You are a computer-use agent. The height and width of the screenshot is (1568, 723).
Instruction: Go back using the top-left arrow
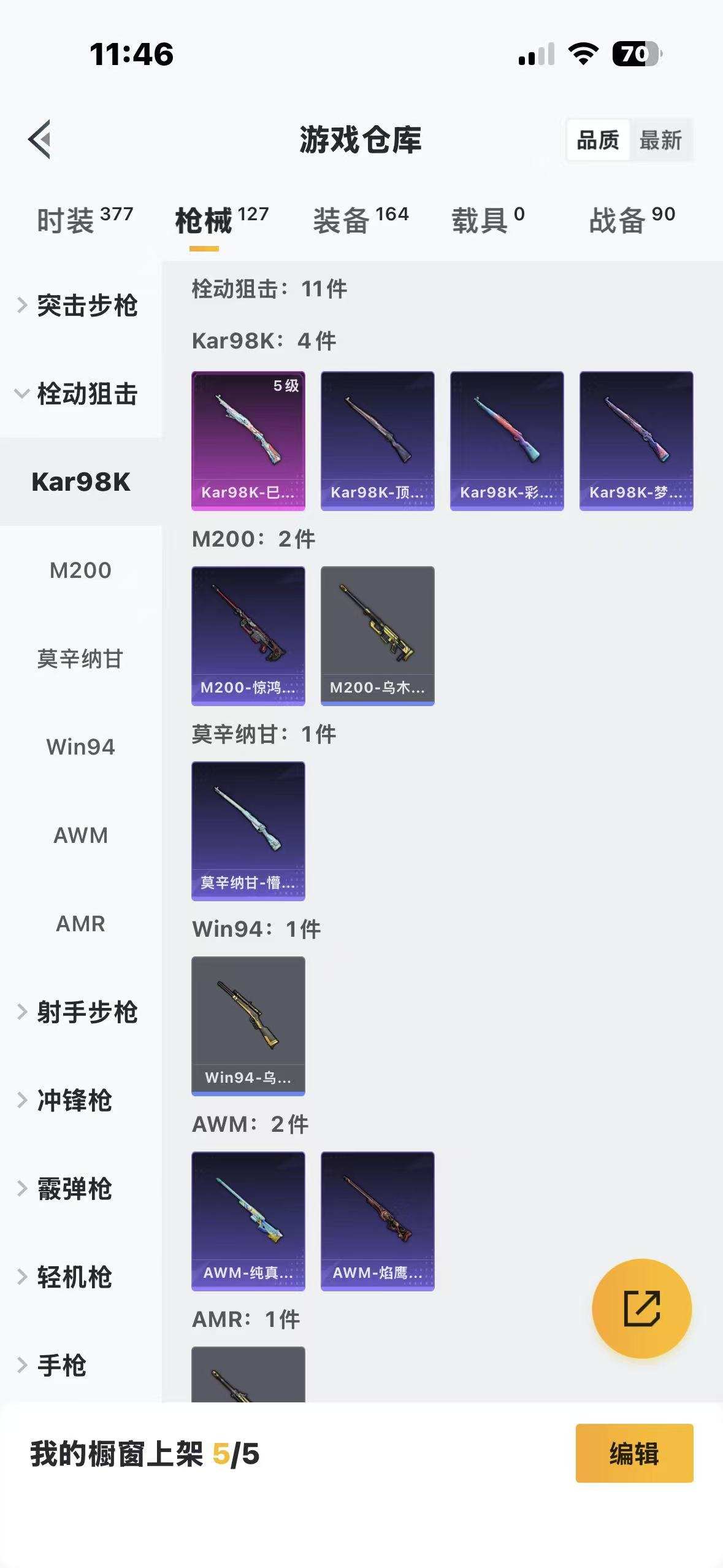pyautogui.click(x=40, y=139)
